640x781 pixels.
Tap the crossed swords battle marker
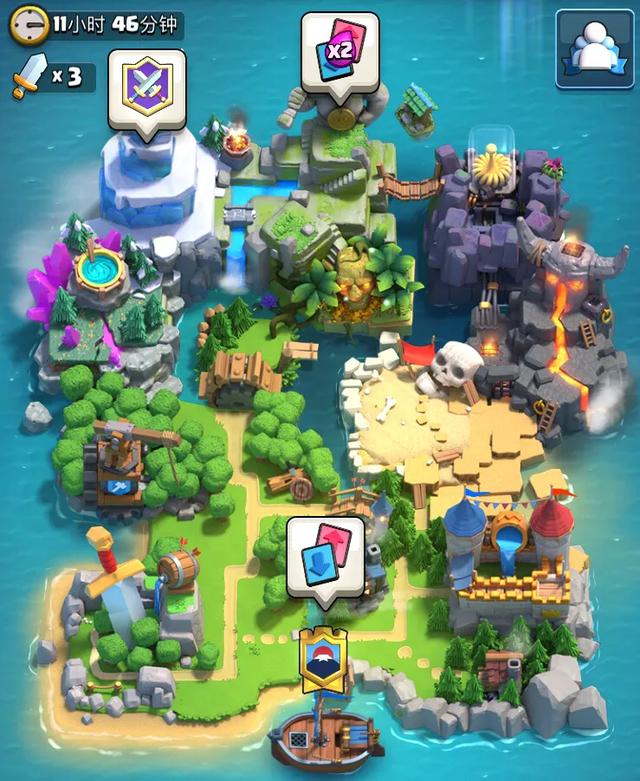146,87
